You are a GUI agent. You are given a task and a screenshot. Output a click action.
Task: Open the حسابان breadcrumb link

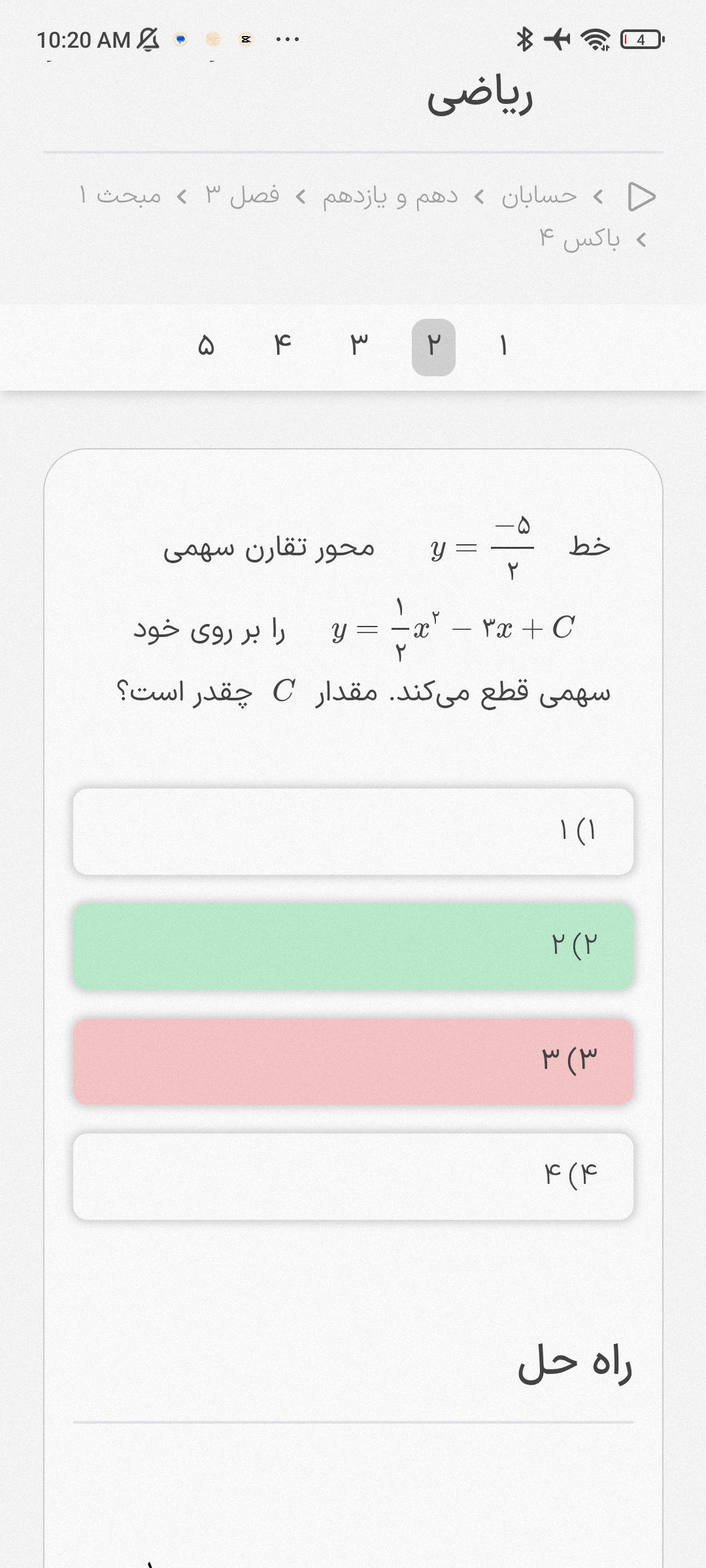click(539, 196)
